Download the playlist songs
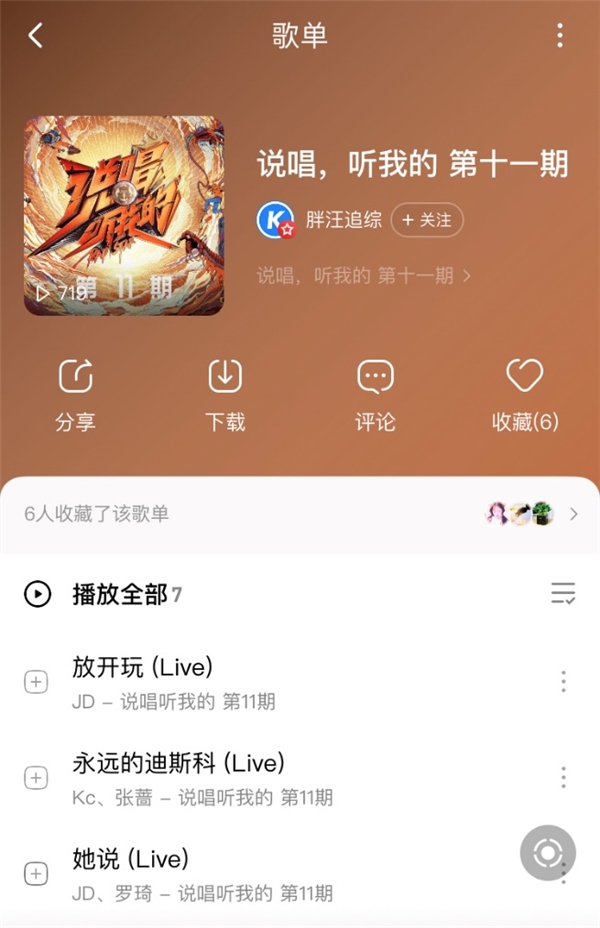The width and height of the screenshot is (600, 928). click(225, 394)
